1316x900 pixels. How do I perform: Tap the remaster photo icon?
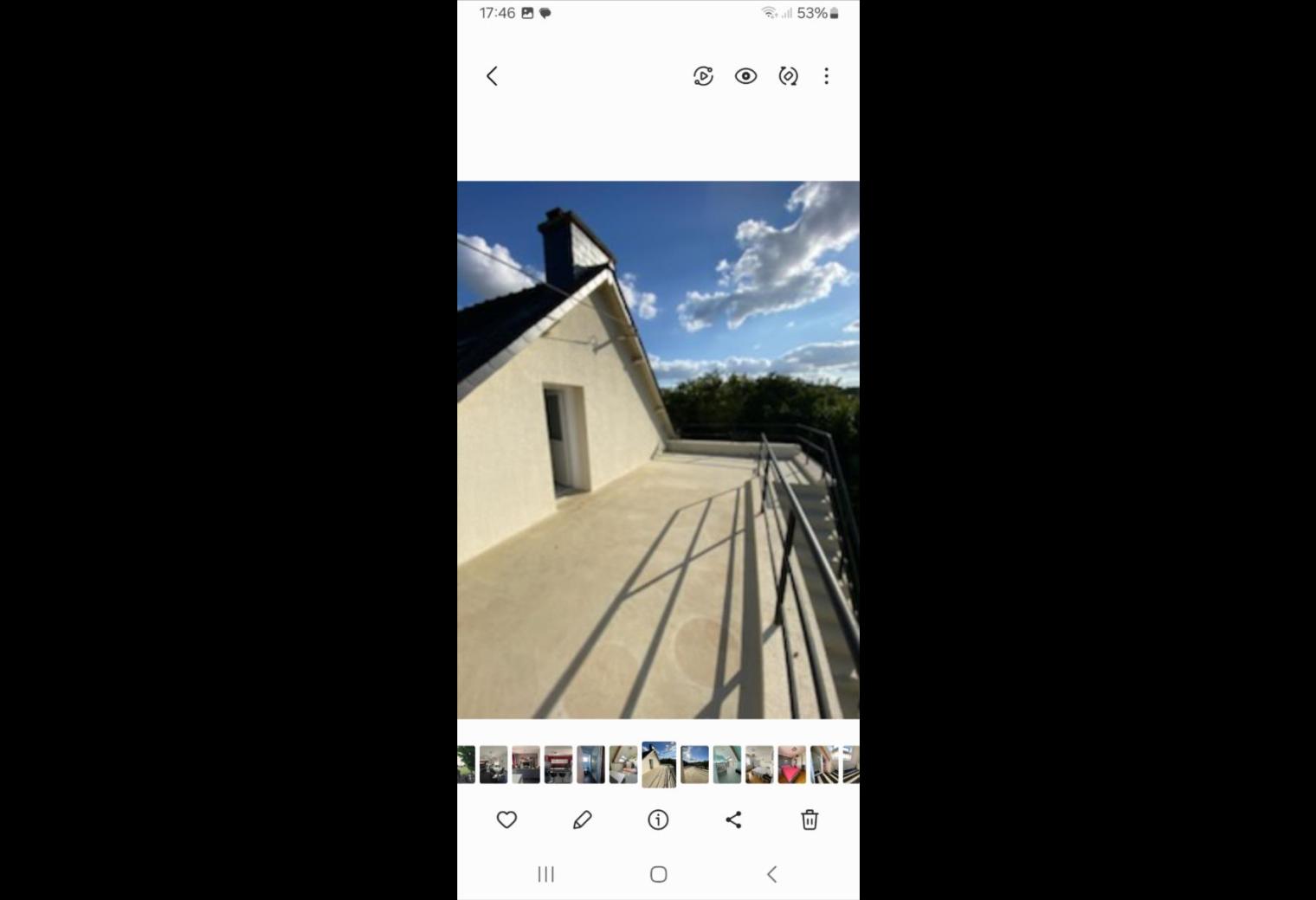[788, 76]
